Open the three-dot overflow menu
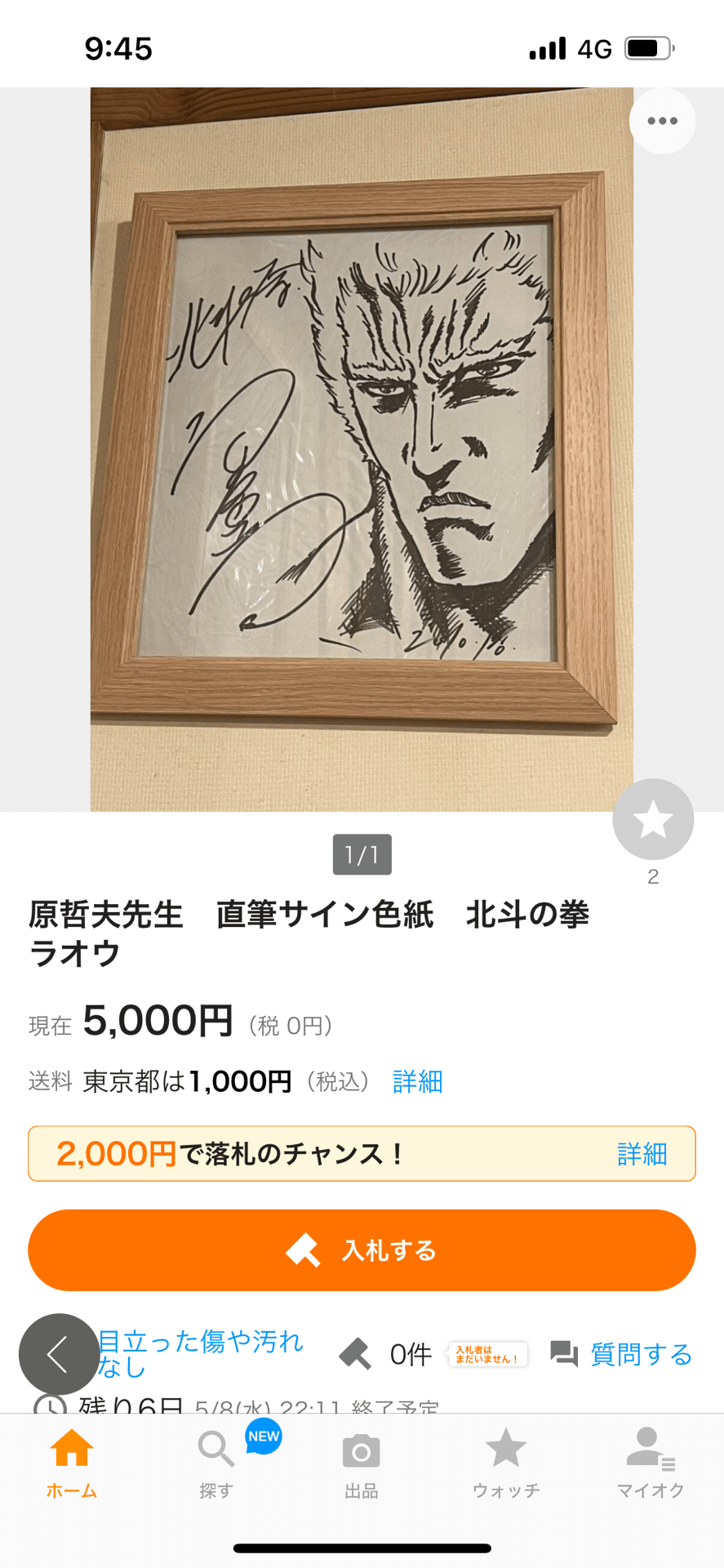 pyautogui.click(x=662, y=121)
